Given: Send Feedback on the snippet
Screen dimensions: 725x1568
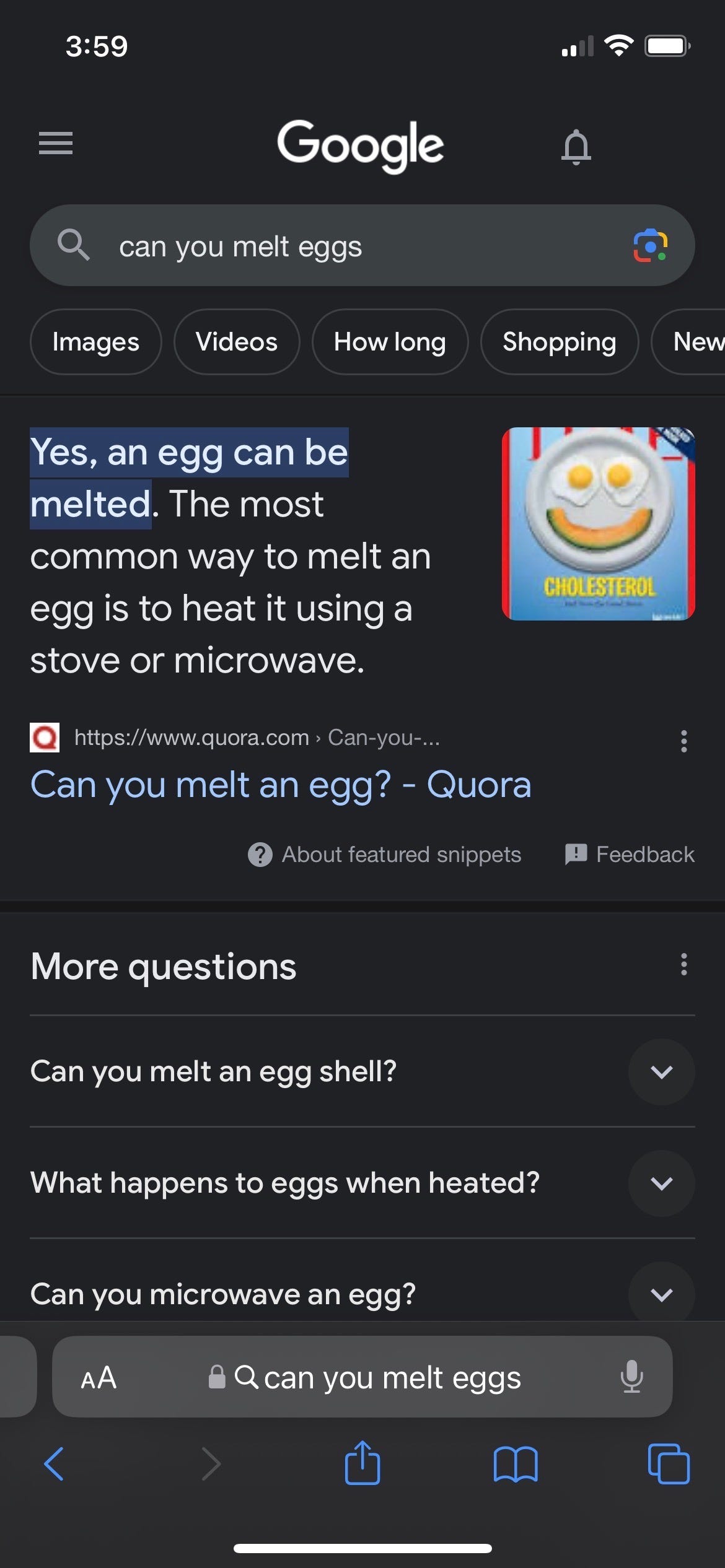Looking at the screenshot, I should [x=630, y=855].
